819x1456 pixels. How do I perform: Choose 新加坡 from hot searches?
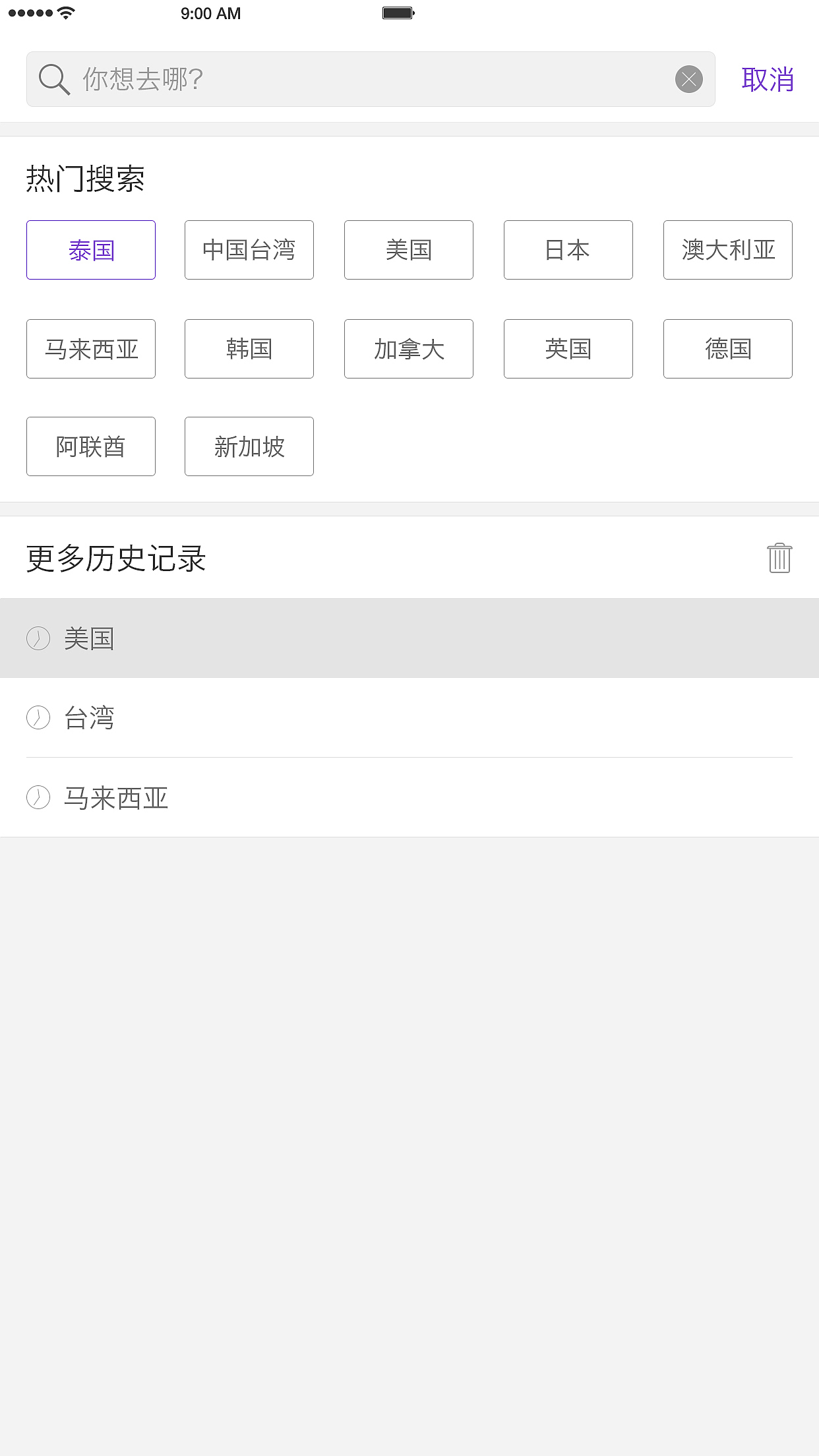click(249, 446)
